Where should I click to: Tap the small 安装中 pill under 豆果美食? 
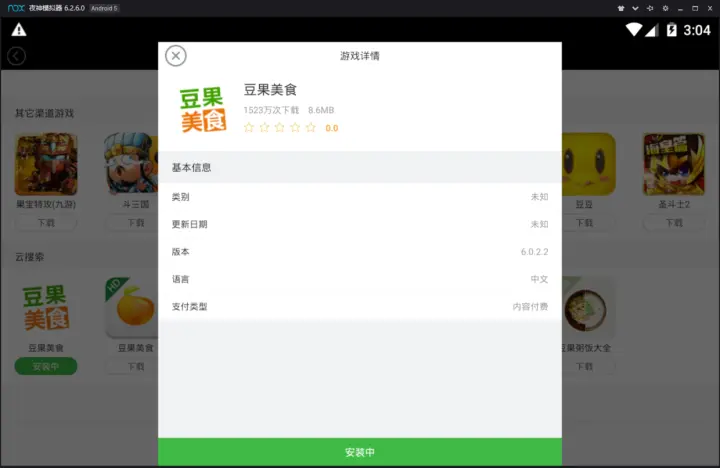(x=46, y=367)
